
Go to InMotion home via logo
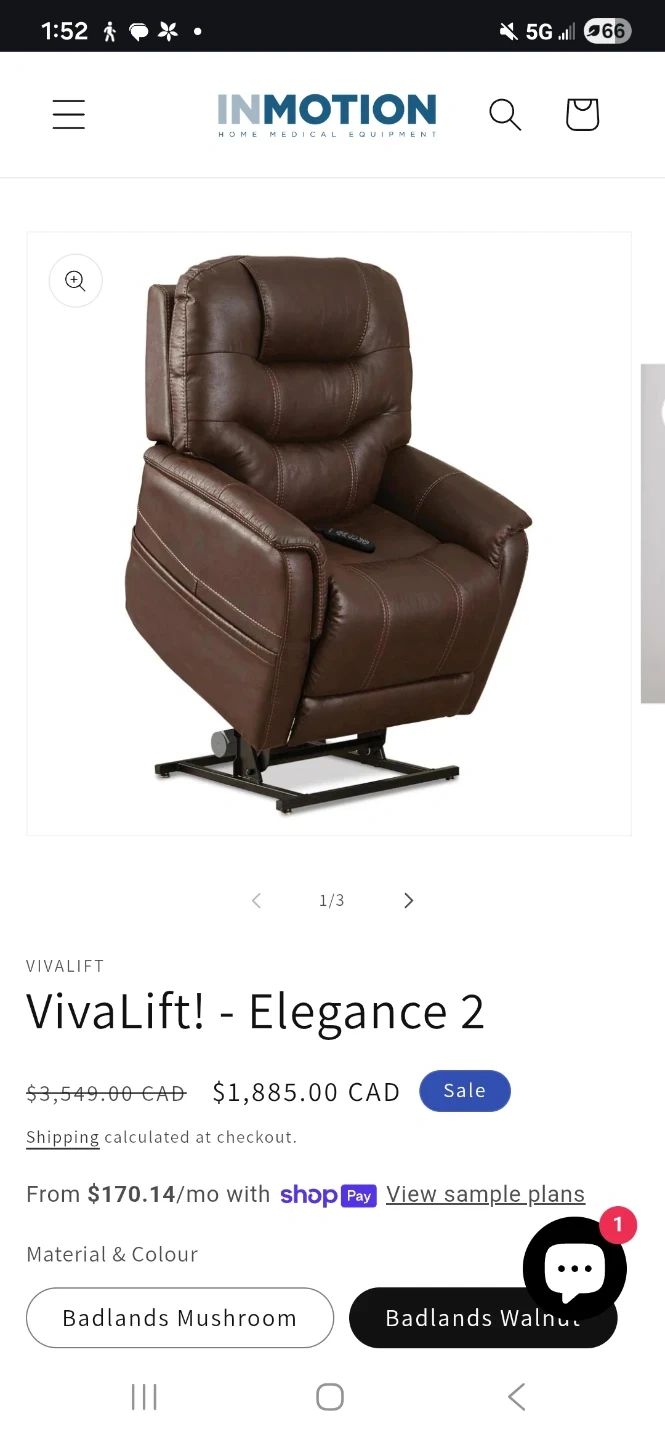point(327,114)
